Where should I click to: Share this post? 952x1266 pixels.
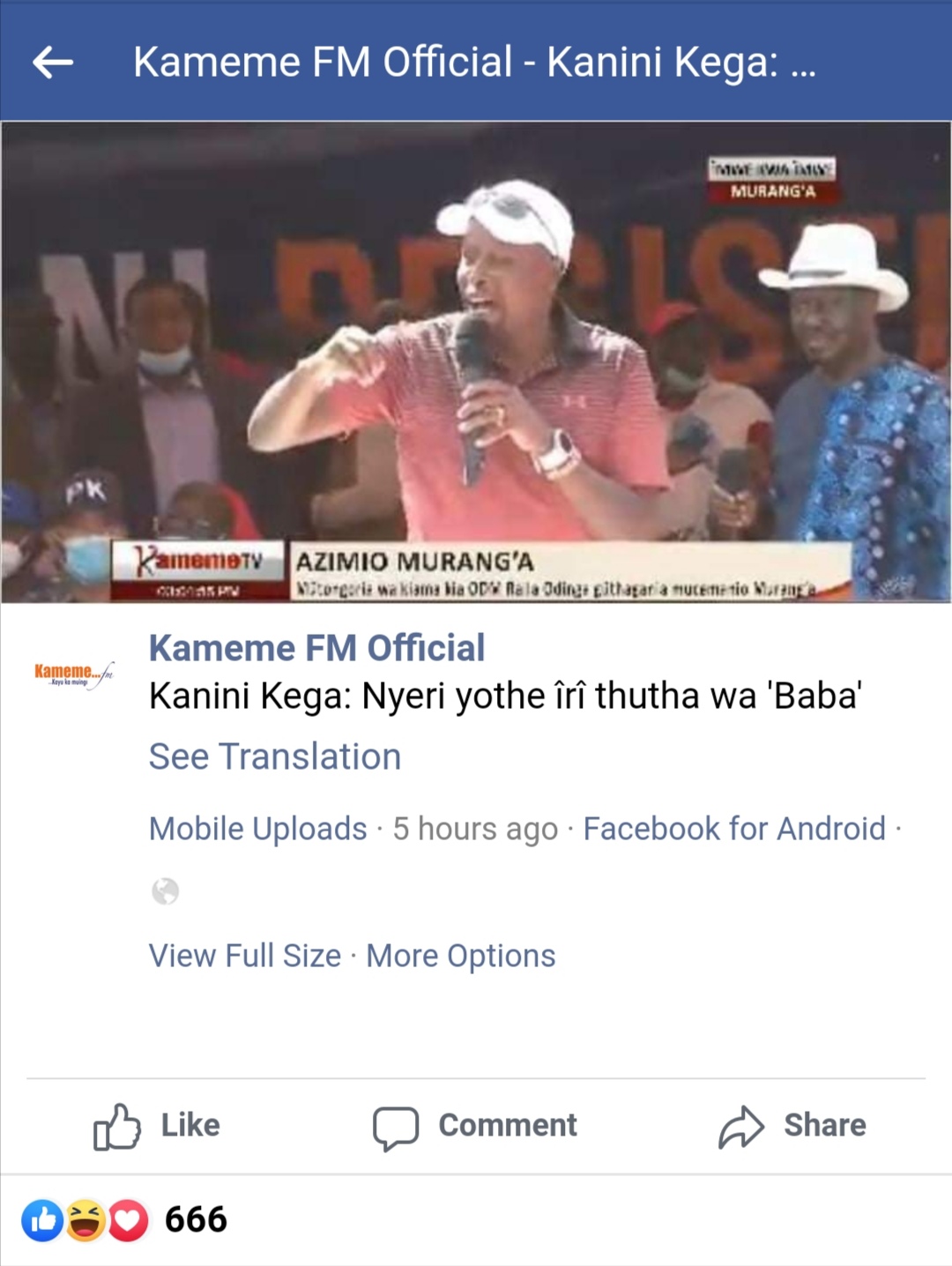[x=792, y=1126]
